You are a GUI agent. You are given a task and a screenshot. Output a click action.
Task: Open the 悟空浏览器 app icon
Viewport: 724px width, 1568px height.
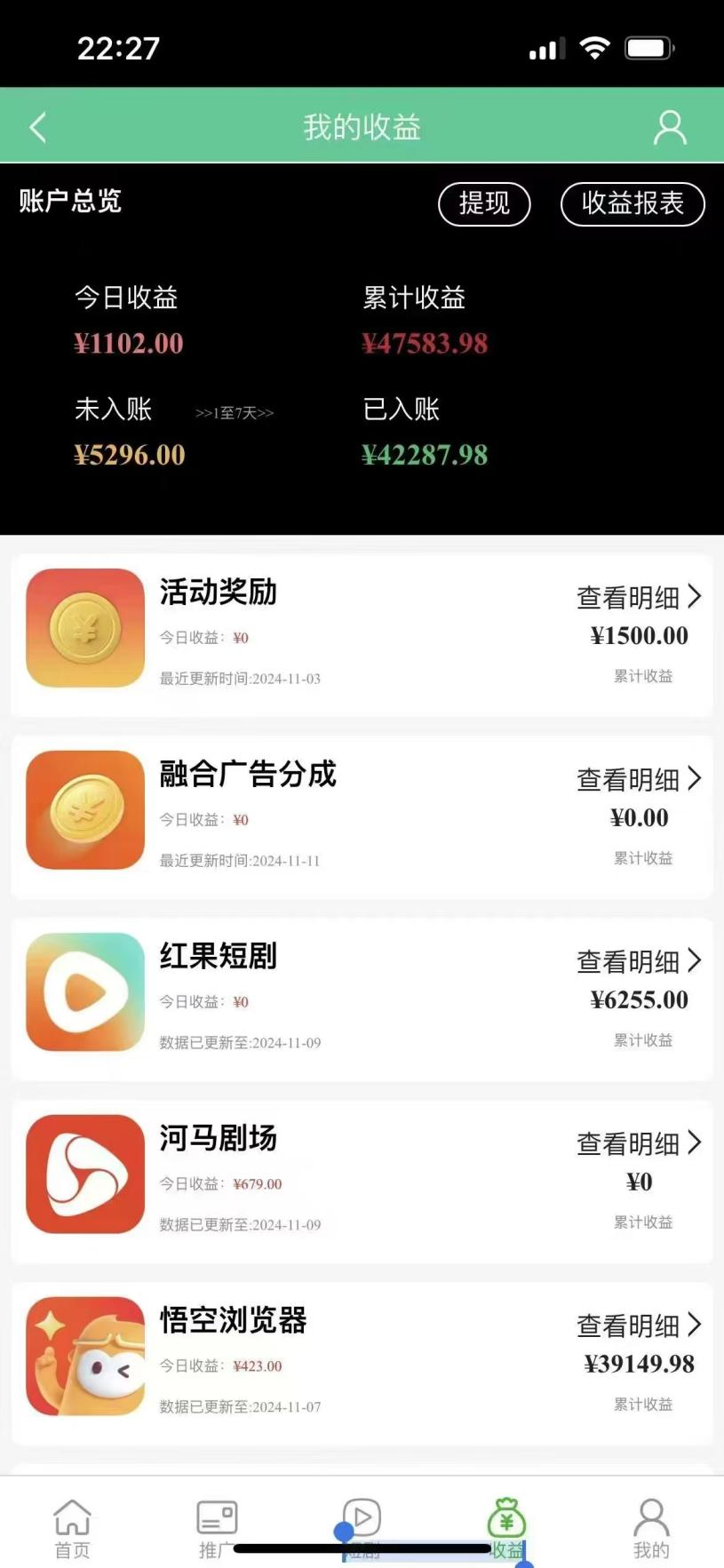coord(84,1357)
